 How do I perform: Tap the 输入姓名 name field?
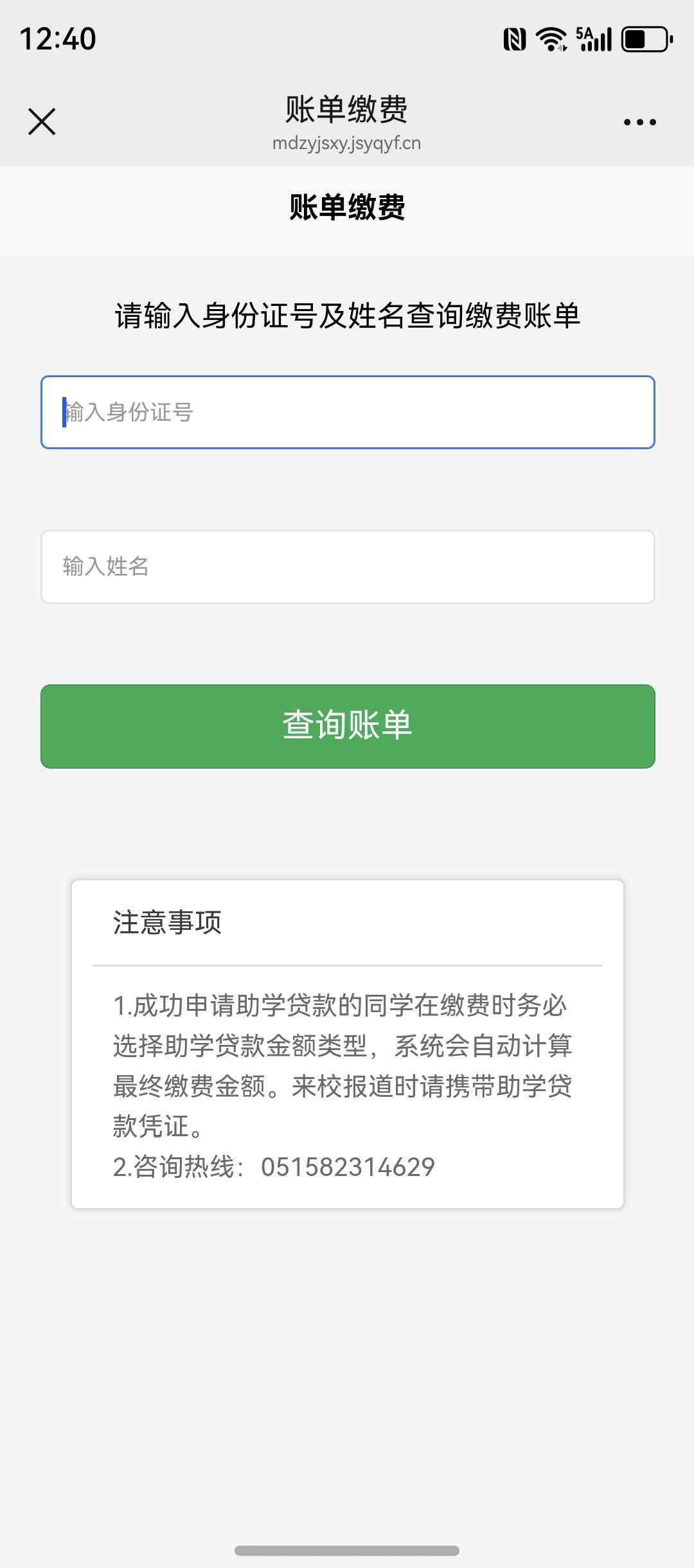click(x=348, y=567)
